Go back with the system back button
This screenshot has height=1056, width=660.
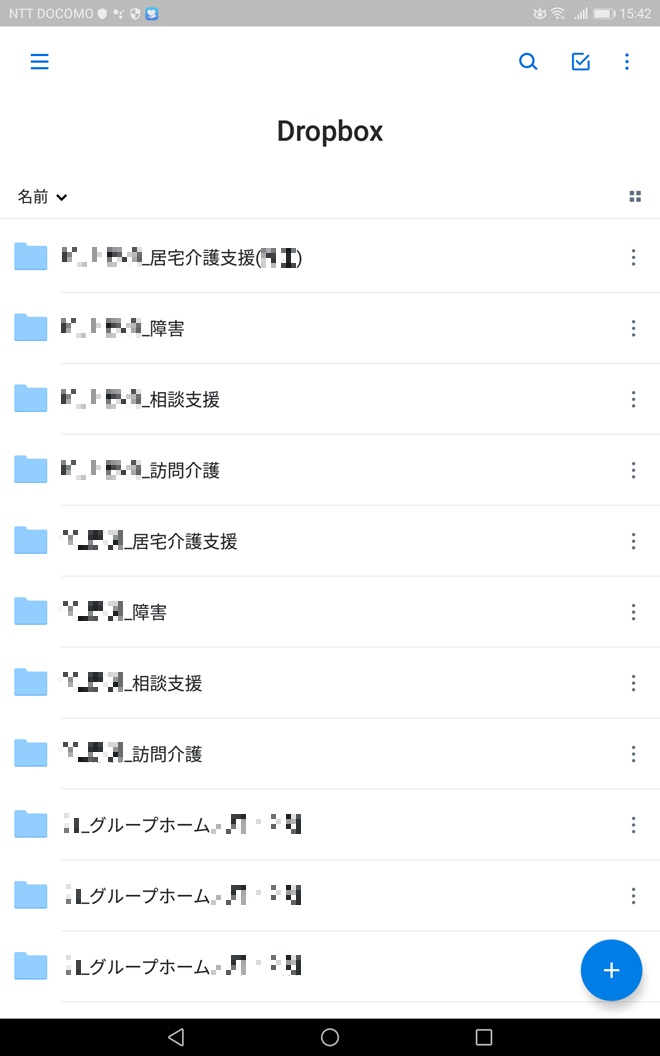click(176, 1037)
